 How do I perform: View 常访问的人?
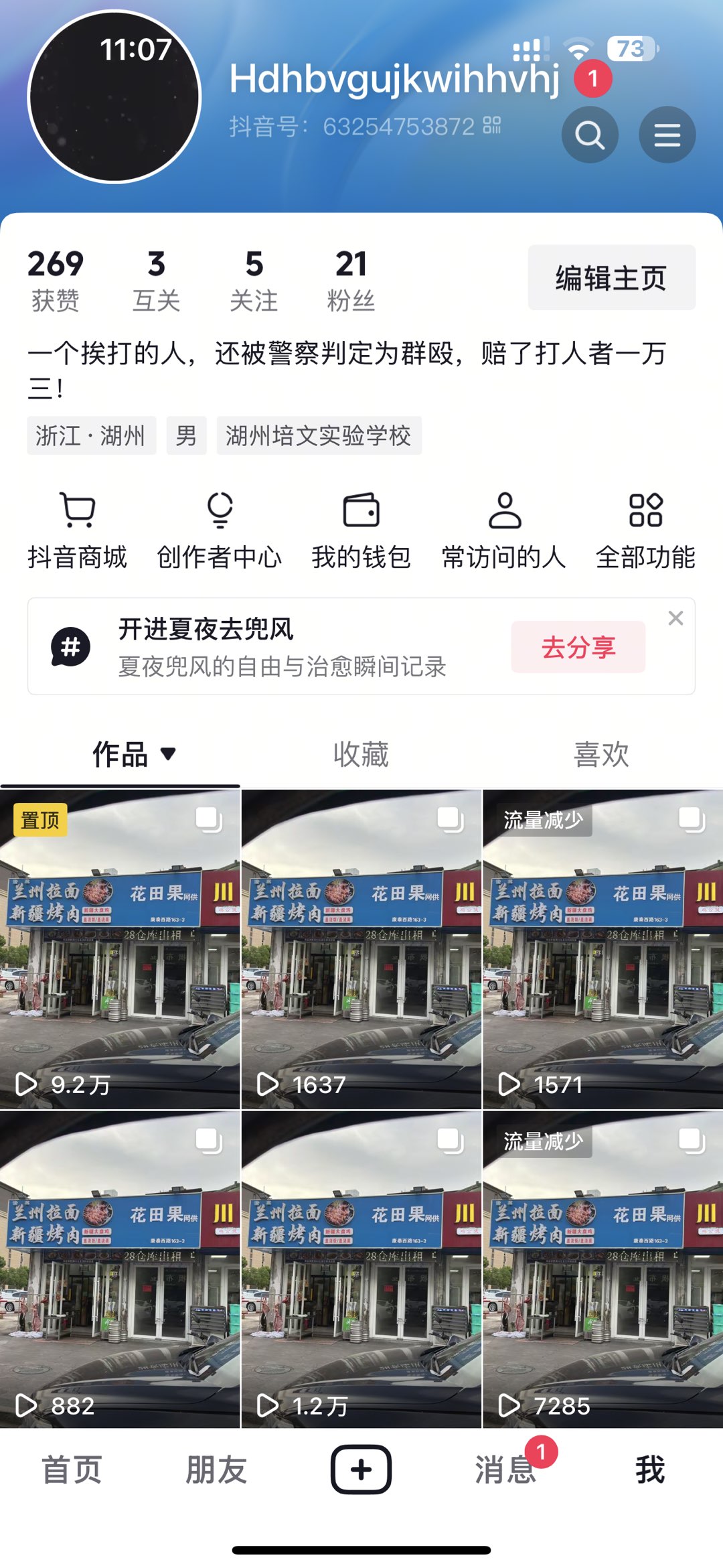pyautogui.click(x=504, y=529)
